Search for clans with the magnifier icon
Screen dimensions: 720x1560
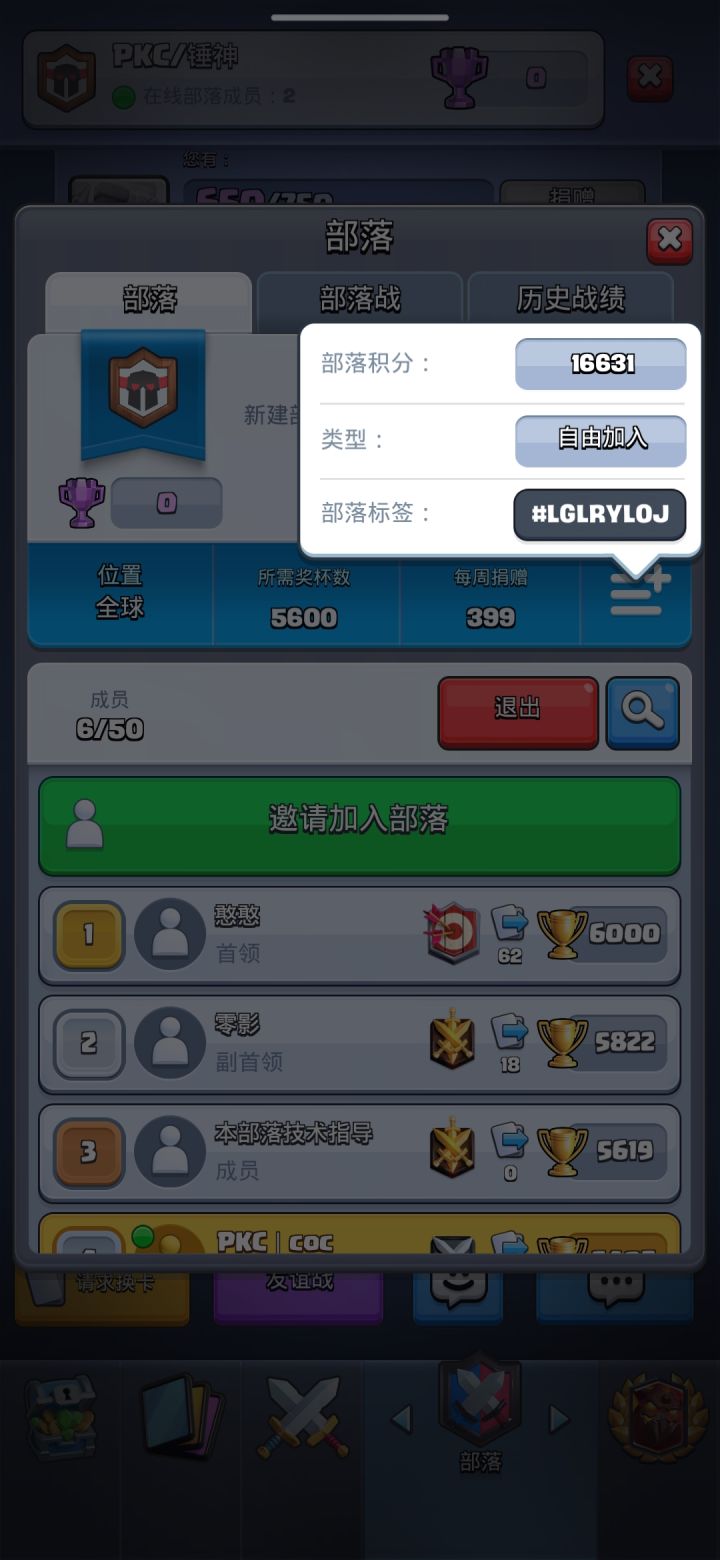643,712
